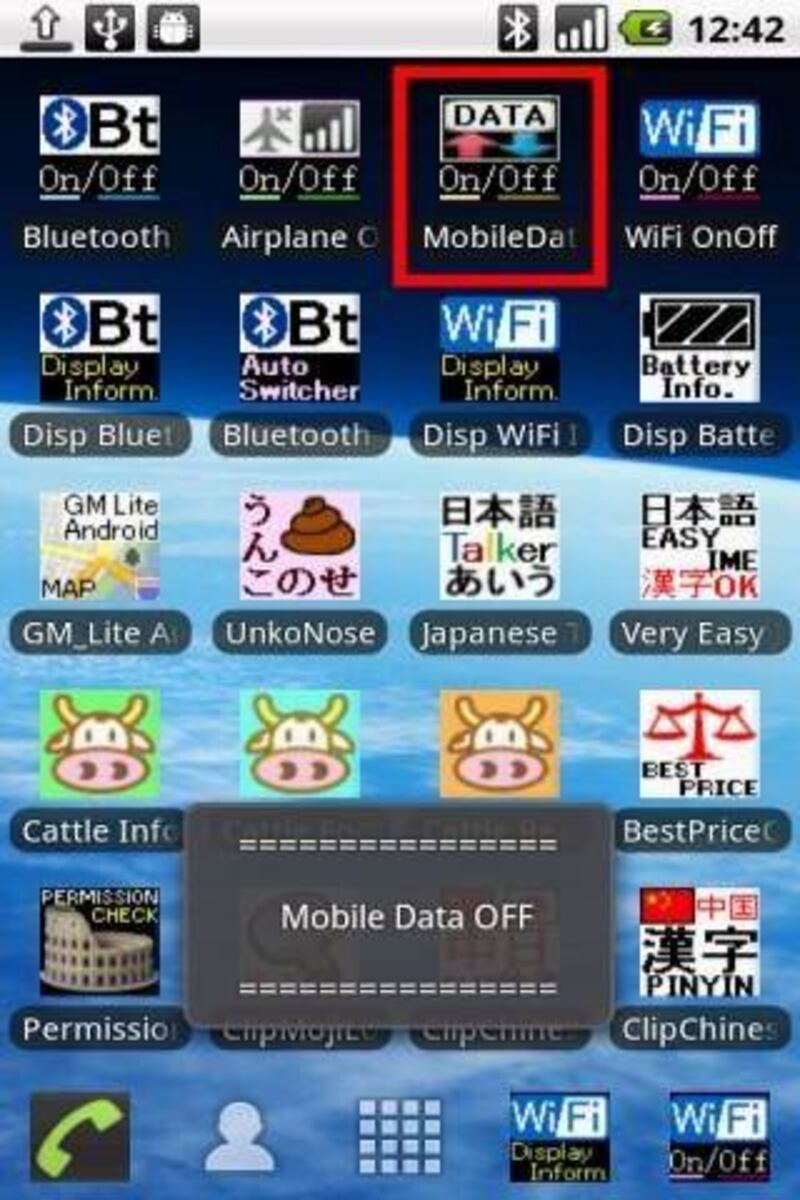800x1200 pixels.
Task: Open Disp Battery Info app
Action: coord(699,348)
